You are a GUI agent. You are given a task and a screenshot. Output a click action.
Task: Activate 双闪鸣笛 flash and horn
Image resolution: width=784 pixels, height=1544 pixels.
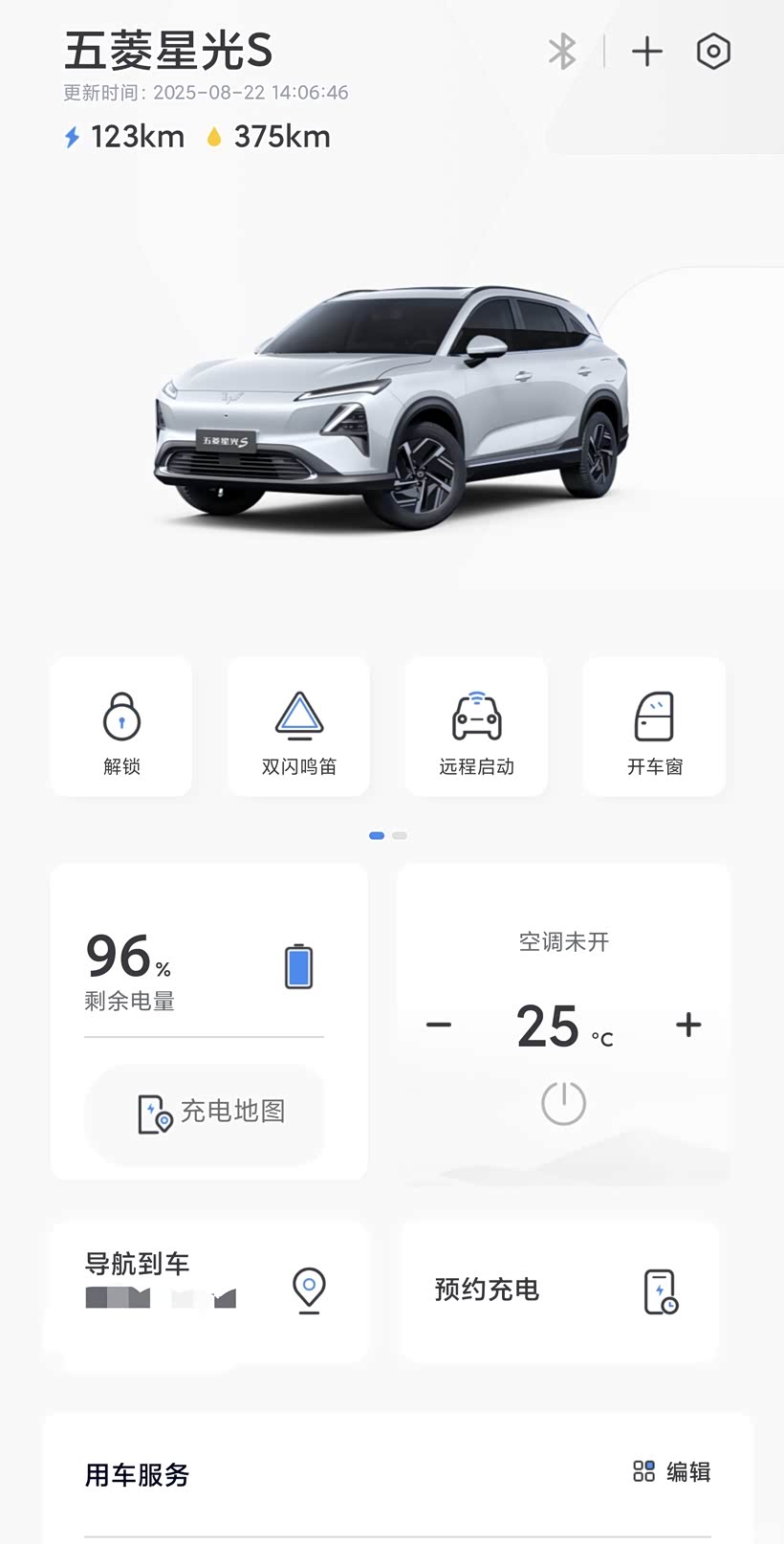(x=299, y=727)
